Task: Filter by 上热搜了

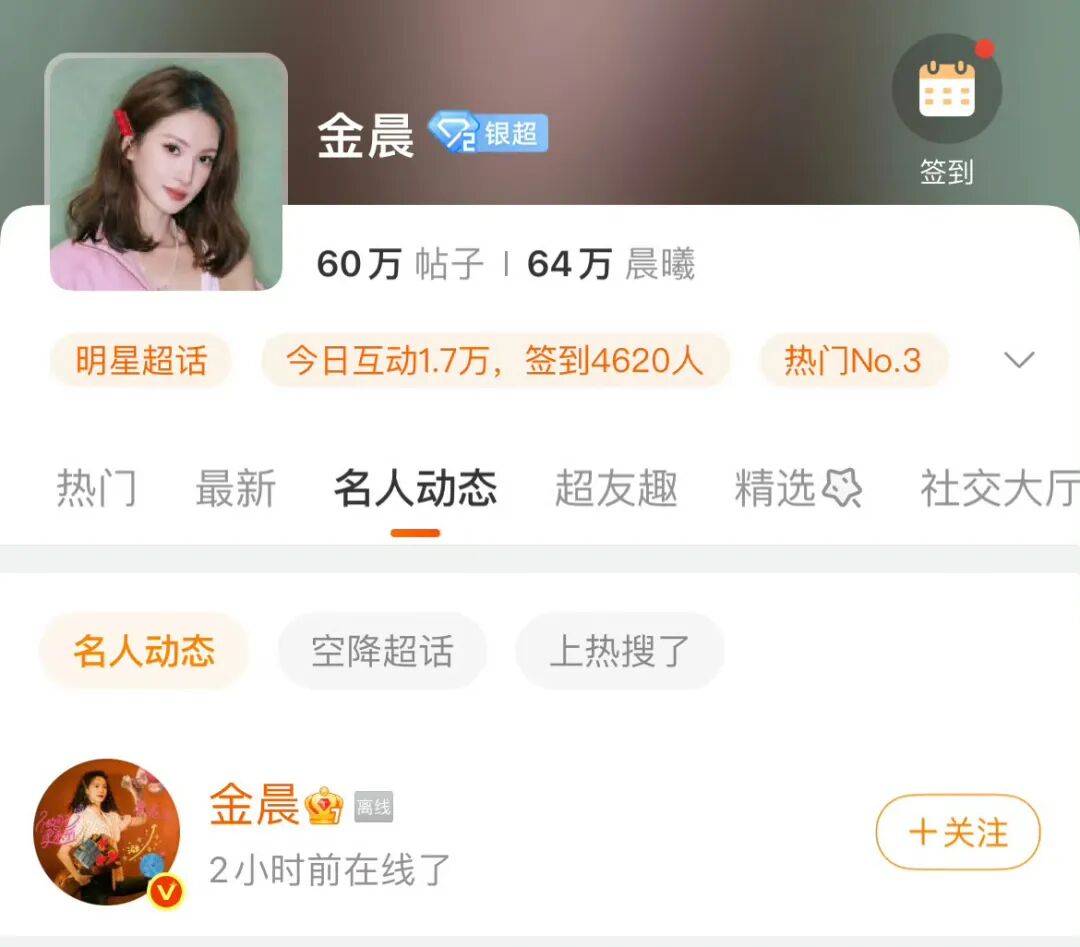Action: pyautogui.click(x=619, y=651)
